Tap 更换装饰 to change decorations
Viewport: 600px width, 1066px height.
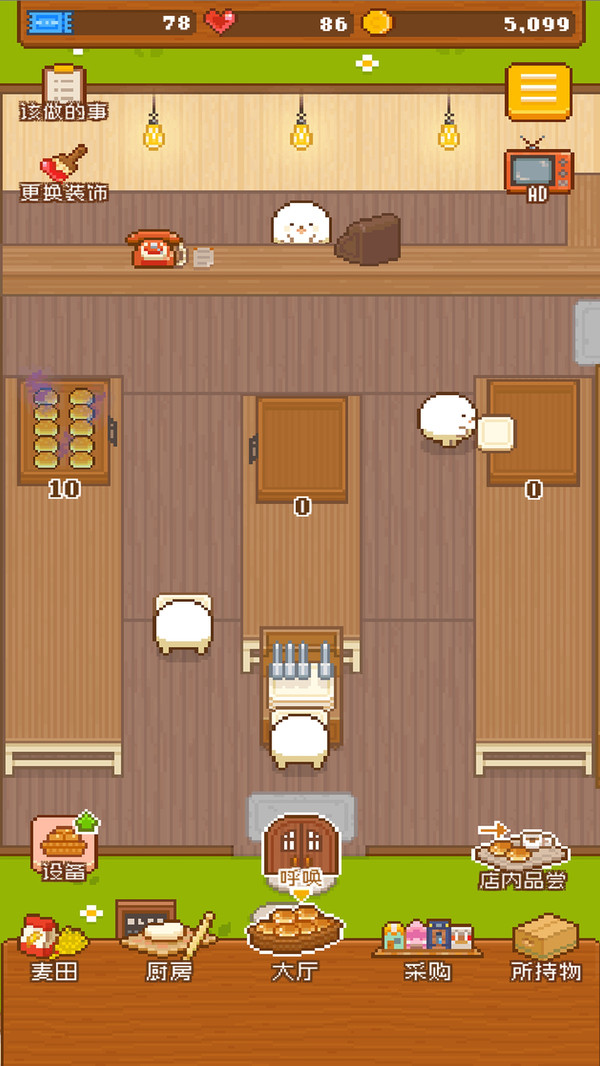coord(63,173)
